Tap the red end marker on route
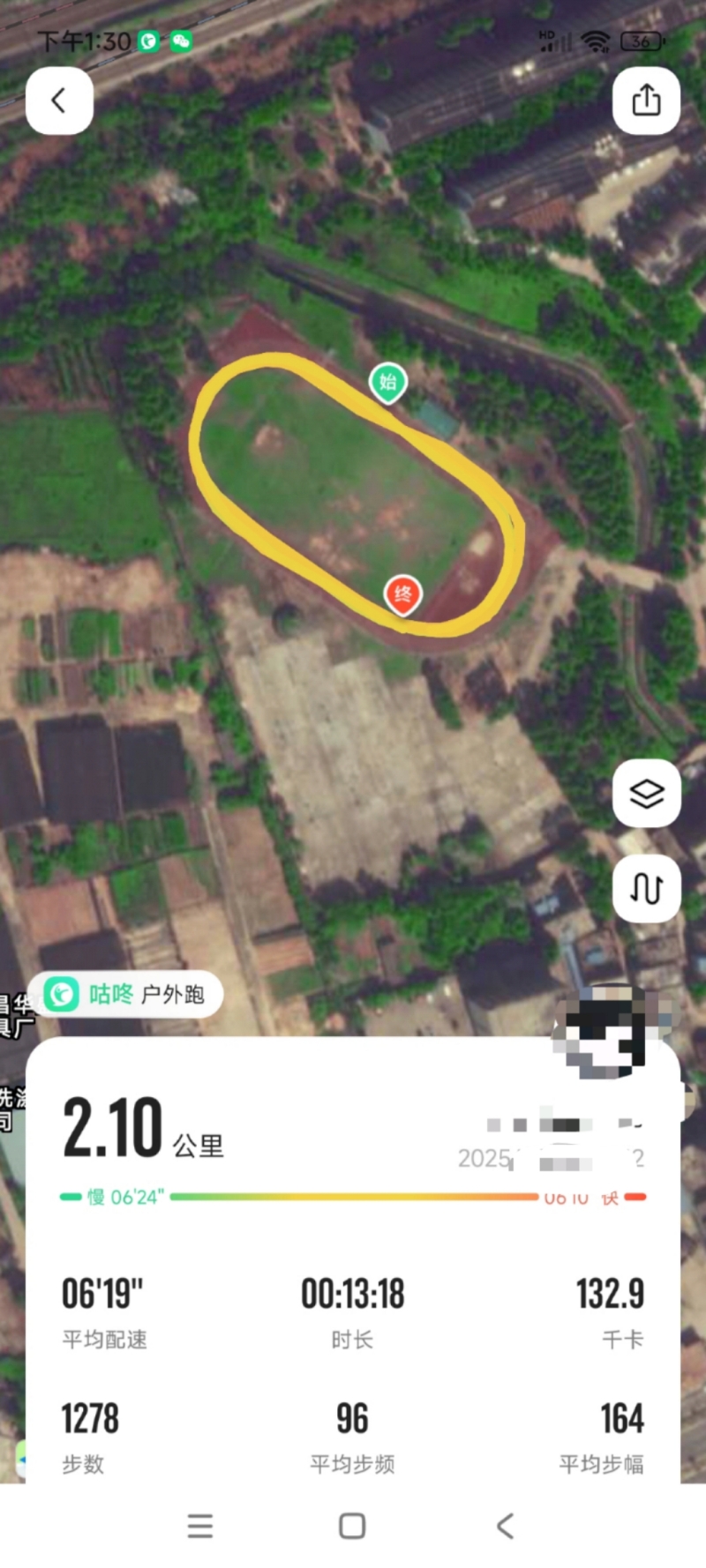Screen dimensions: 706x1568 (x=403, y=594)
